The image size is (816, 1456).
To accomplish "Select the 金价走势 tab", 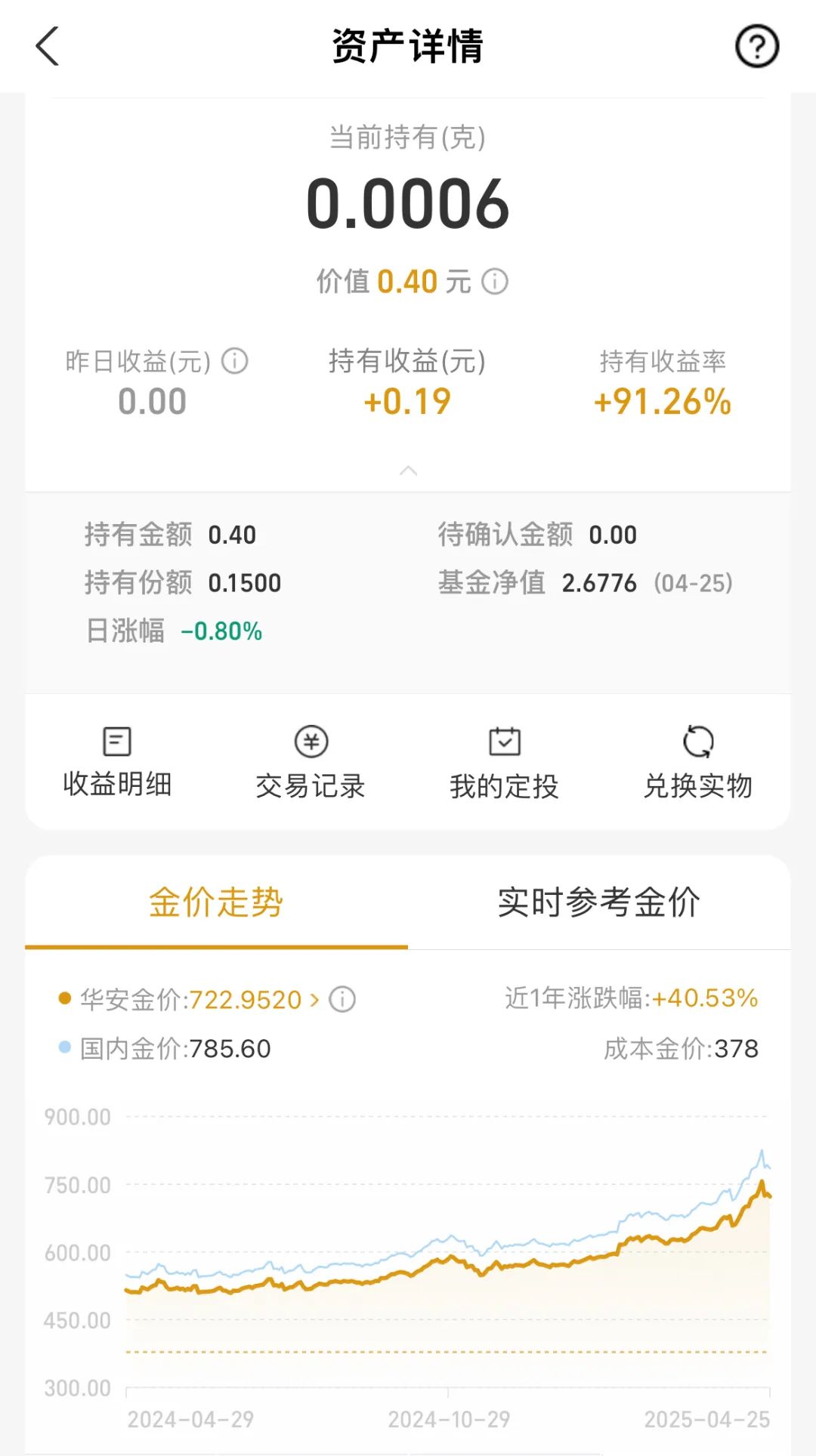I will 216,902.
